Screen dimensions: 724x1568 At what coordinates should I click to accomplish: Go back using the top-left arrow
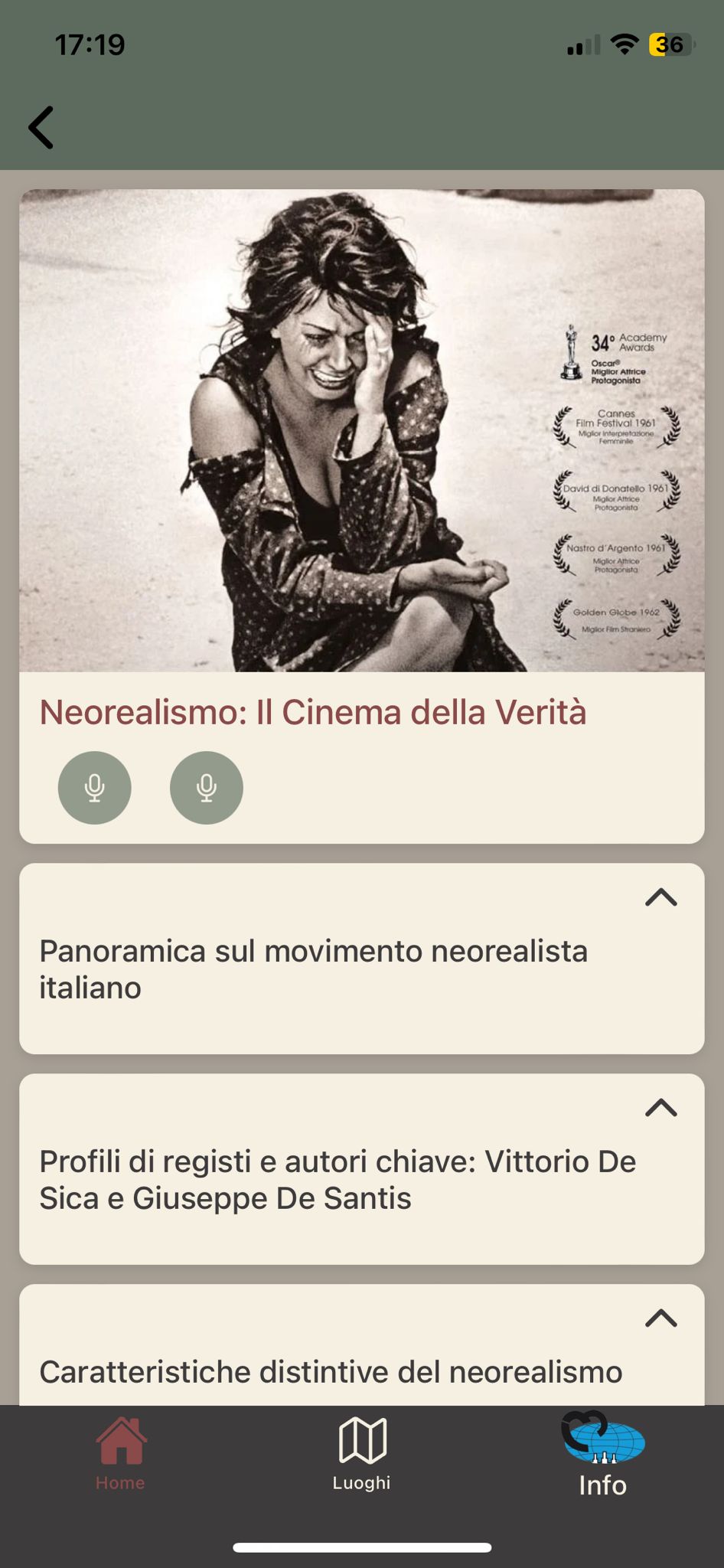click(41, 127)
